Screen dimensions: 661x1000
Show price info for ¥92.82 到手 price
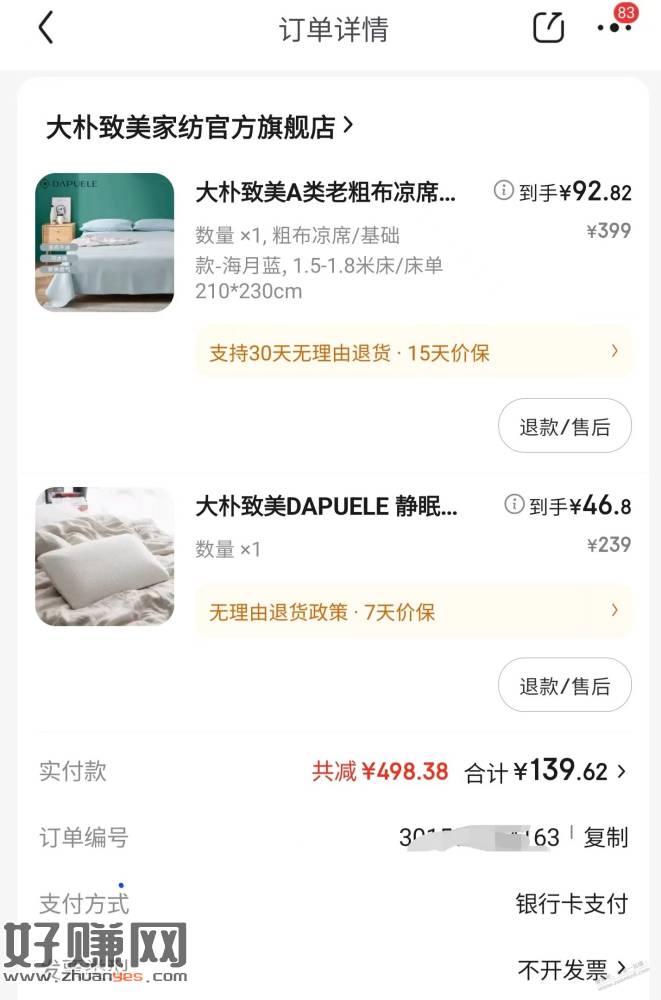point(504,190)
